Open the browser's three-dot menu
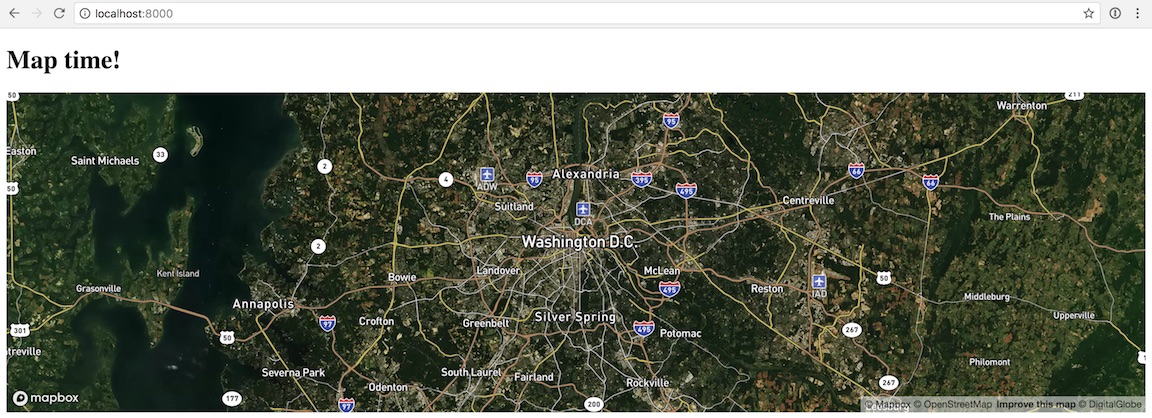Viewport: 1152px width, 418px height. click(1138, 13)
